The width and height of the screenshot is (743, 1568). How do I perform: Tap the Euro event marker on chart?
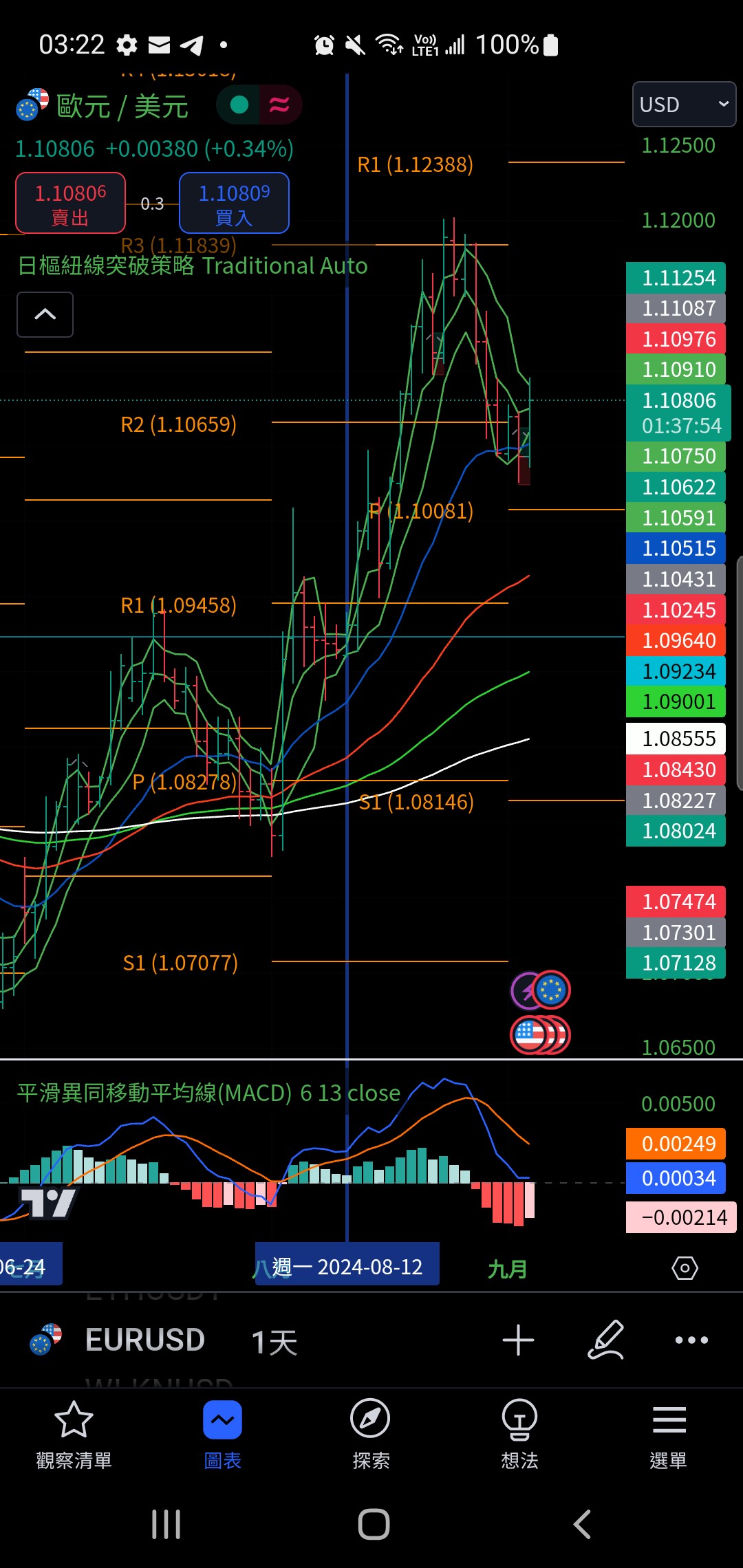pos(552,990)
